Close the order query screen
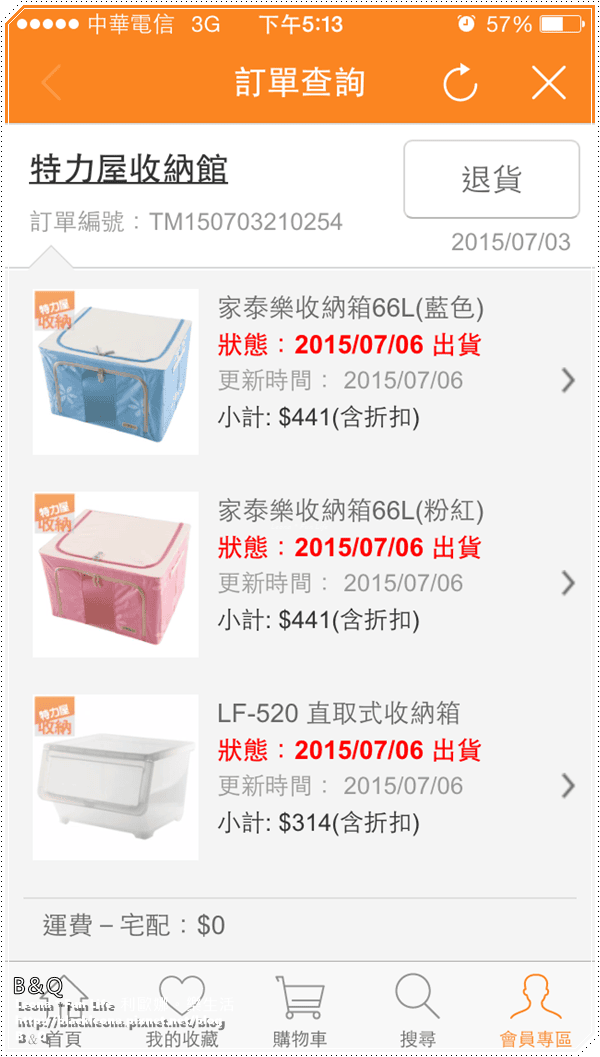Screen dimensions: 600x1057 click(549, 84)
